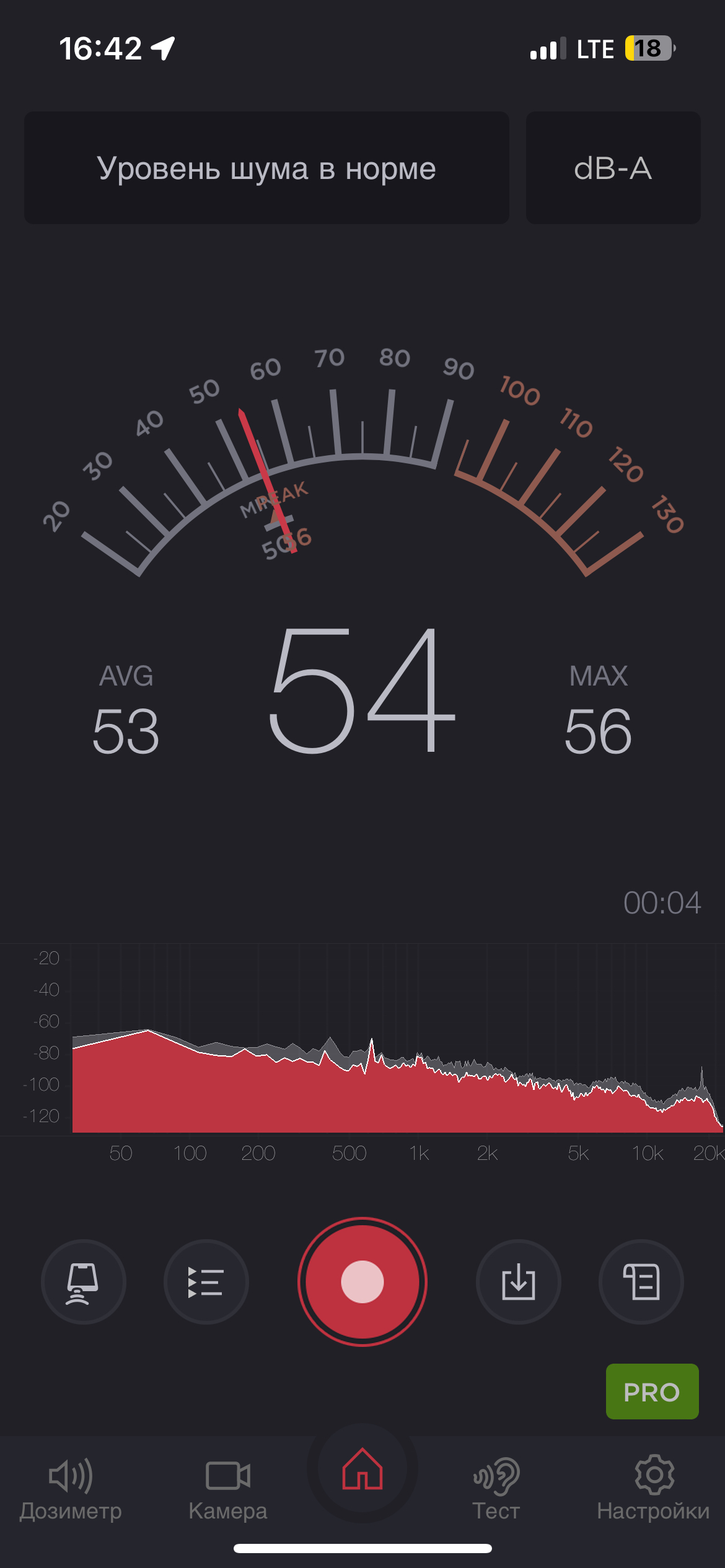
Task: Tap the red record button
Action: (x=362, y=1281)
